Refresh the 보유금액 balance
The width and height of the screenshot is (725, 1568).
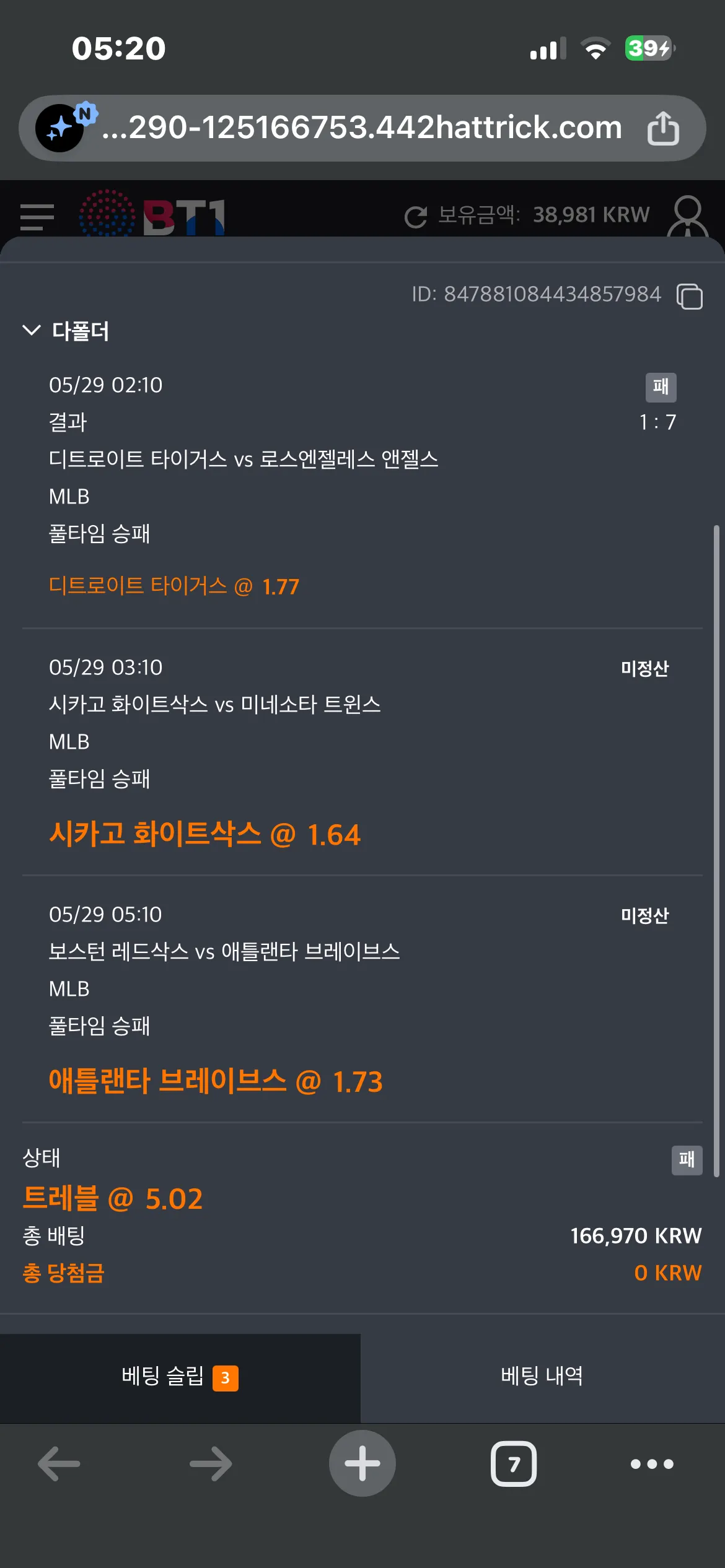[416, 217]
